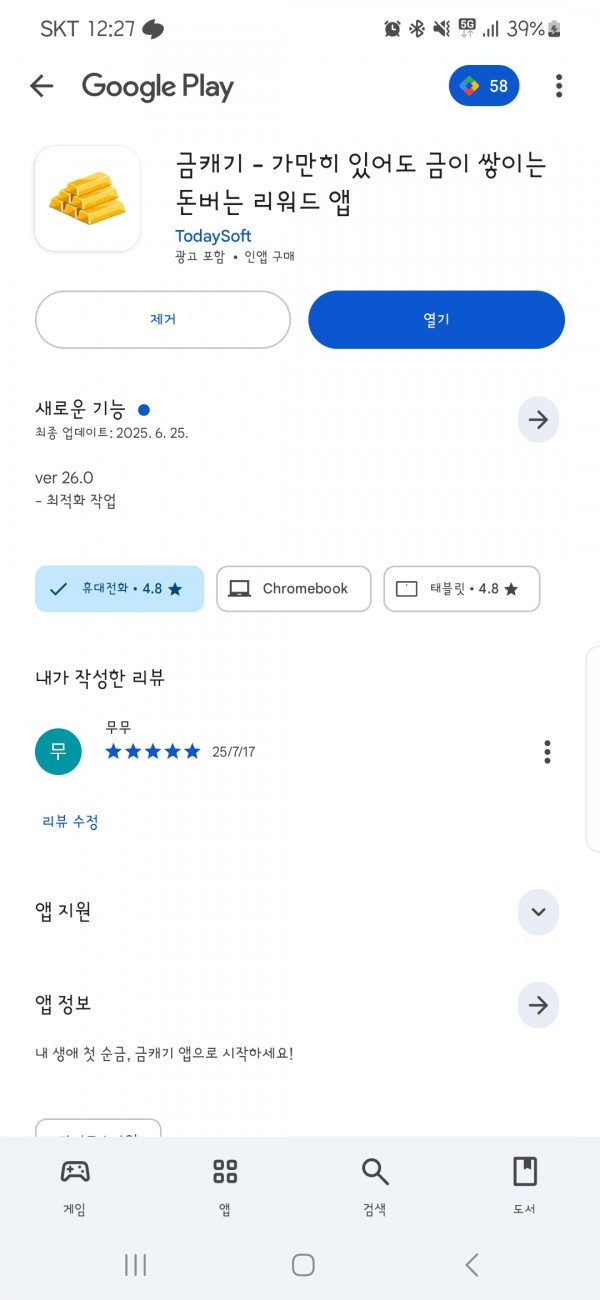Tap 리뷰 수정 to edit review

click(x=70, y=822)
